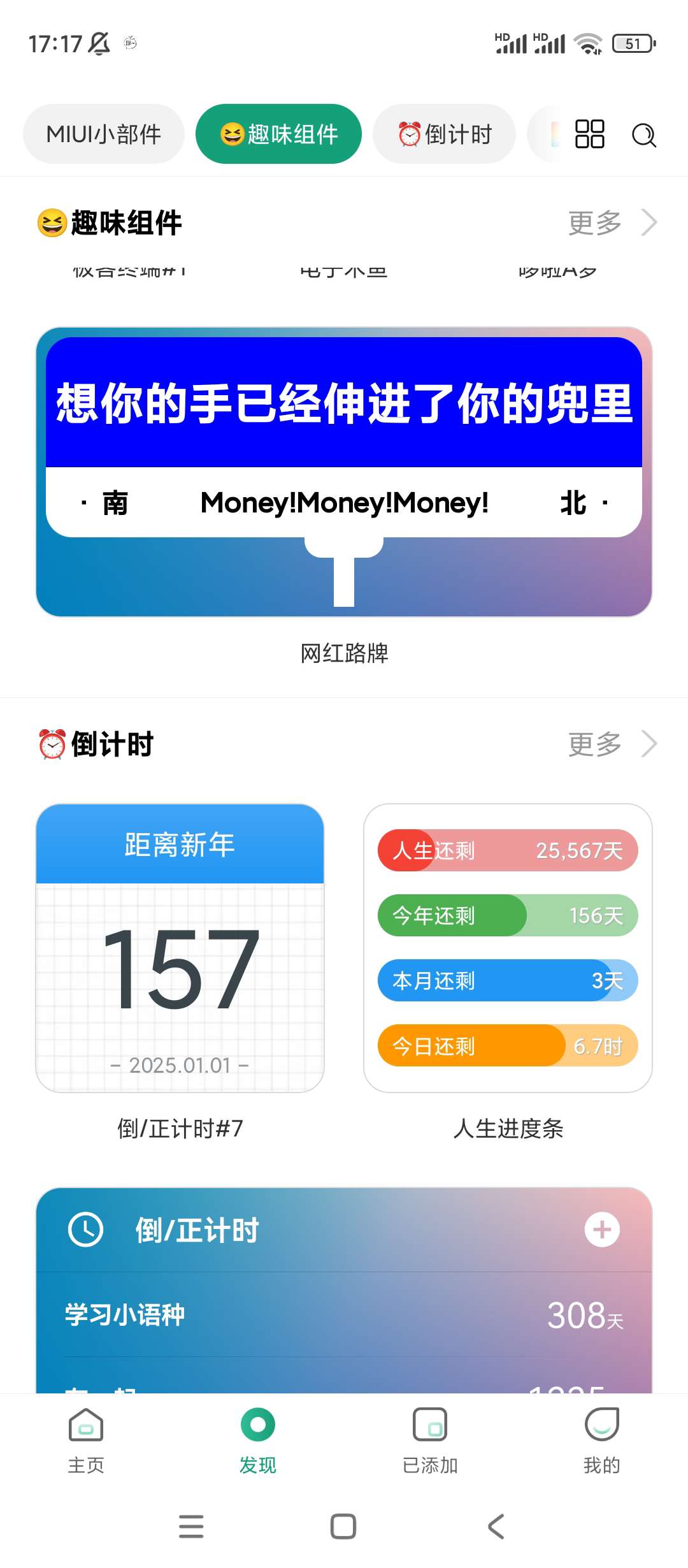This screenshot has width=688, height=1568.
Task: Open the 人生进度条 widget
Action: pyautogui.click(x=508, y=948)
